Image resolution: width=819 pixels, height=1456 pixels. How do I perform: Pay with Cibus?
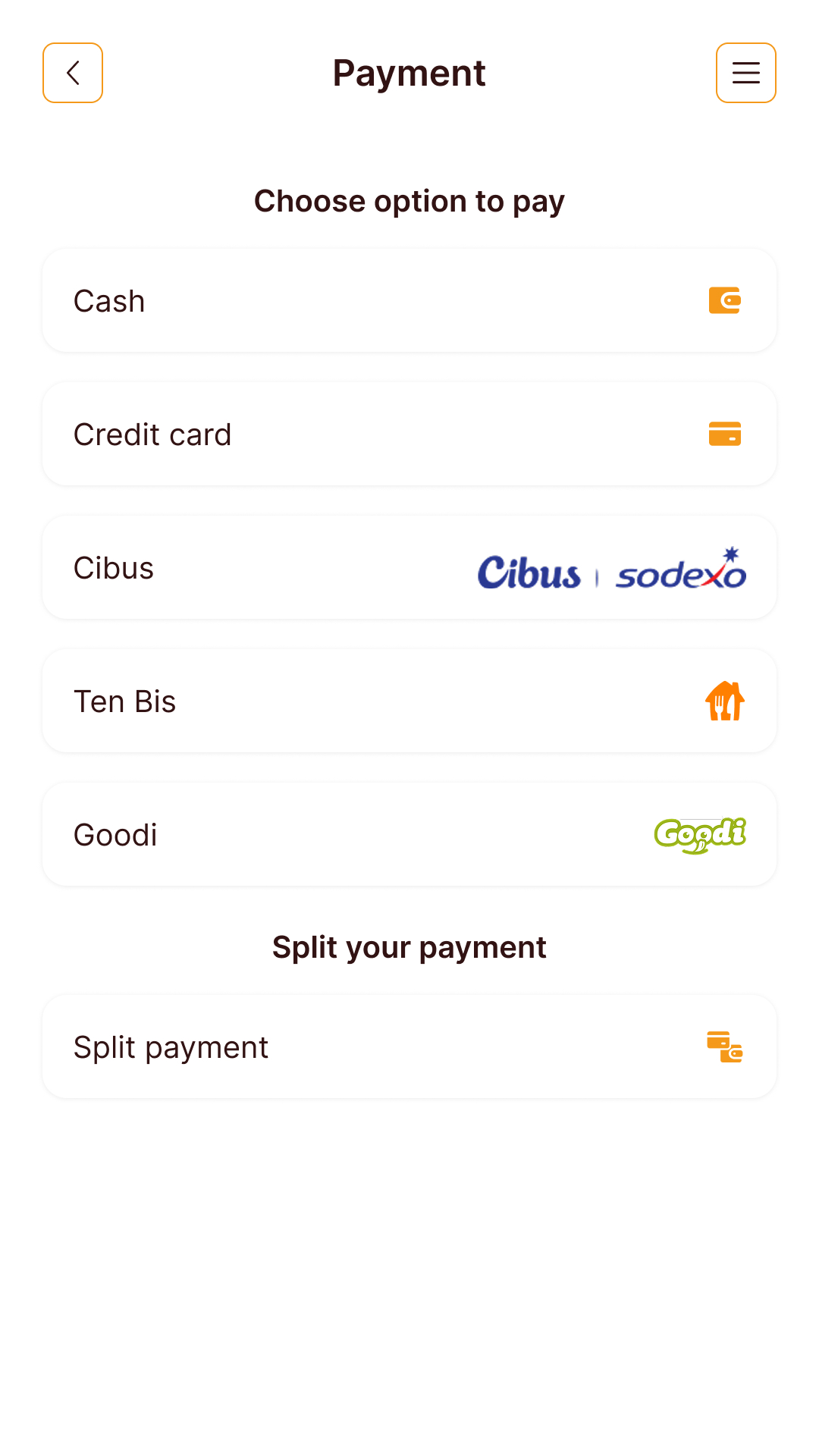409,568
